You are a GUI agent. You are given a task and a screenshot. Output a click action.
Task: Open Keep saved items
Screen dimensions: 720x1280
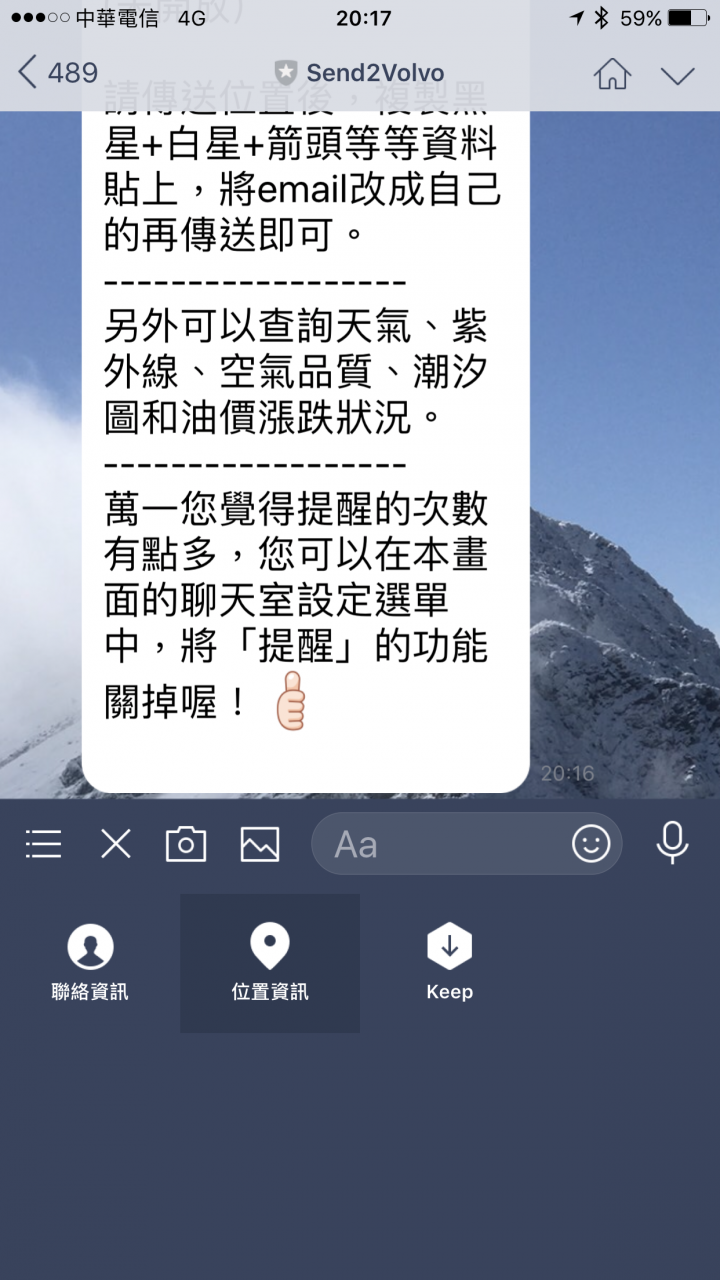coord(449,962)
